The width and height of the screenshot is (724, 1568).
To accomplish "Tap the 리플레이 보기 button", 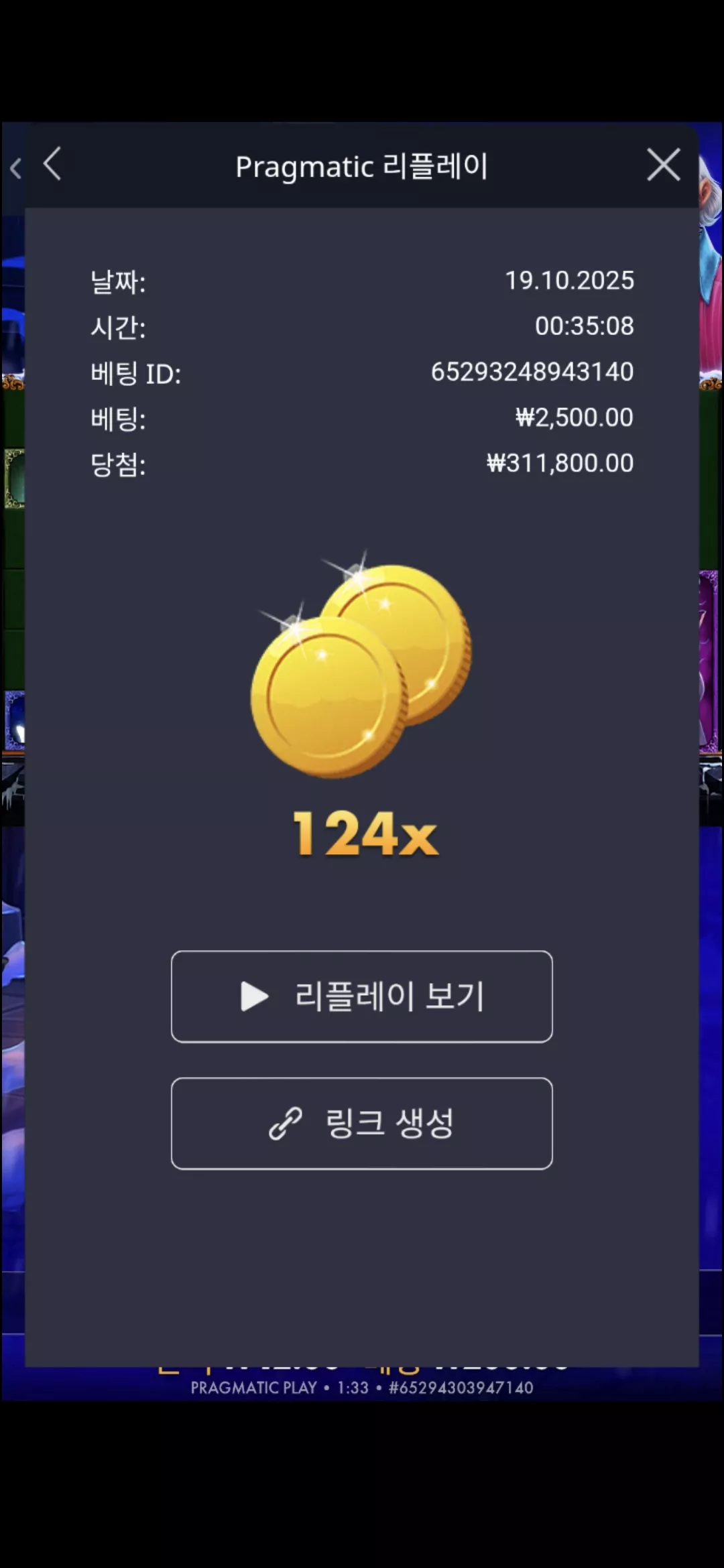I will coord(362,996).
